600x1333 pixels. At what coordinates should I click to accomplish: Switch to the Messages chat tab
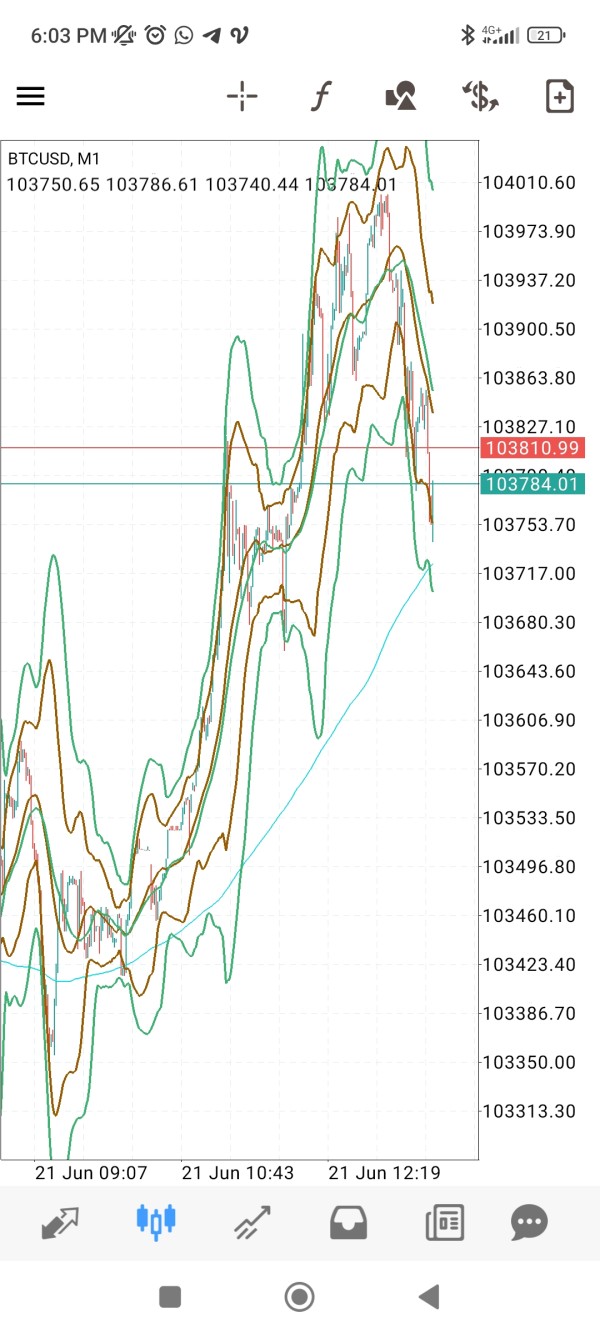tap(529, 1222)
